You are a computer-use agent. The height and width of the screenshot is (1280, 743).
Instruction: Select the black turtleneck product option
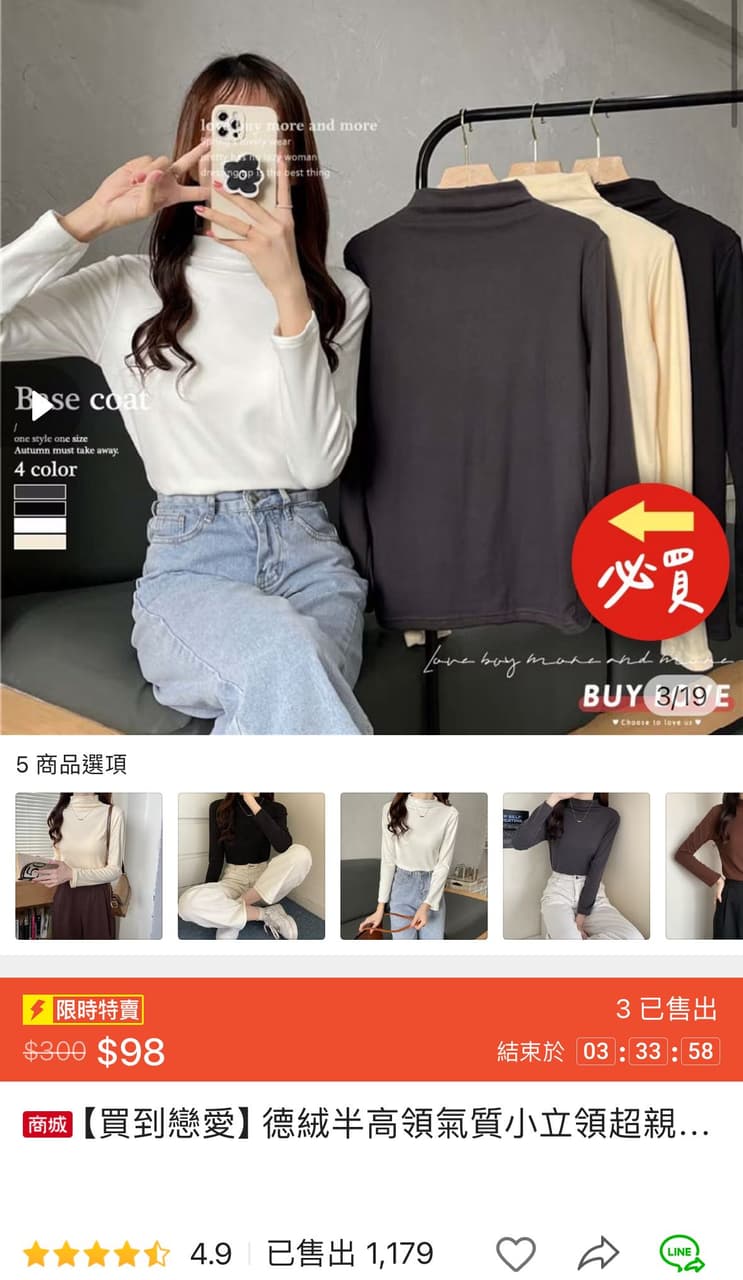click(251, 866)
